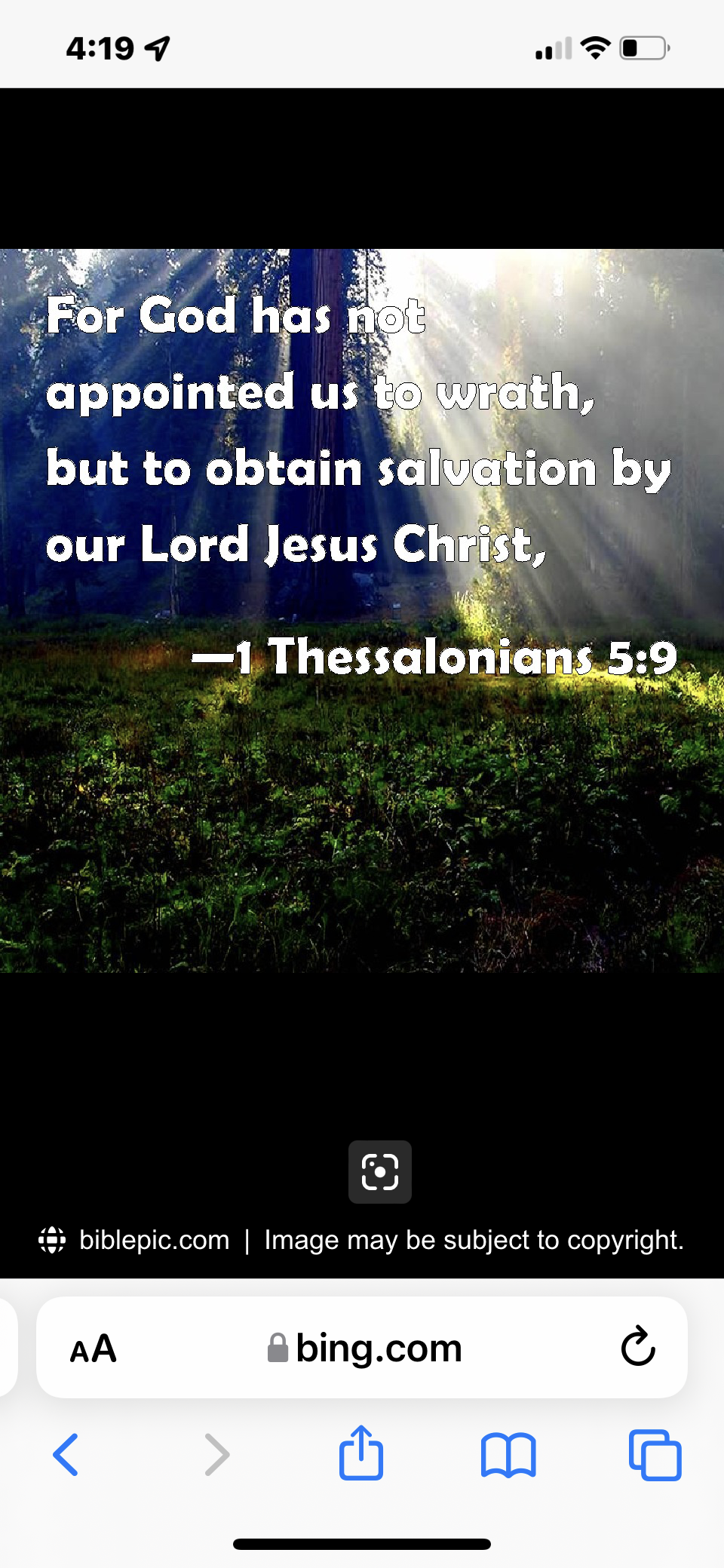Go back to the previous page
The image size is (724, 1568).
point(66,1454)
